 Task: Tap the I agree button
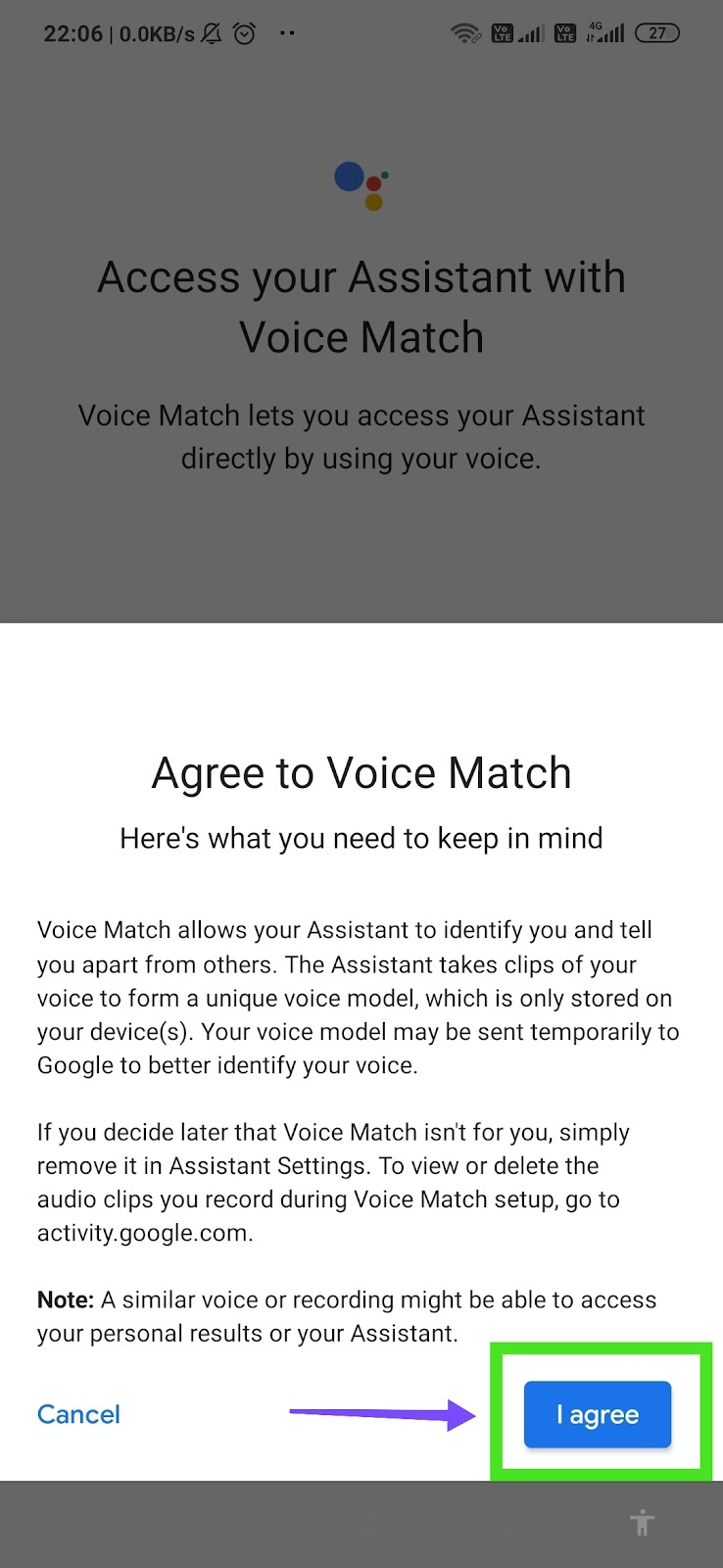pyautogui.click(x=597, y=1414)
